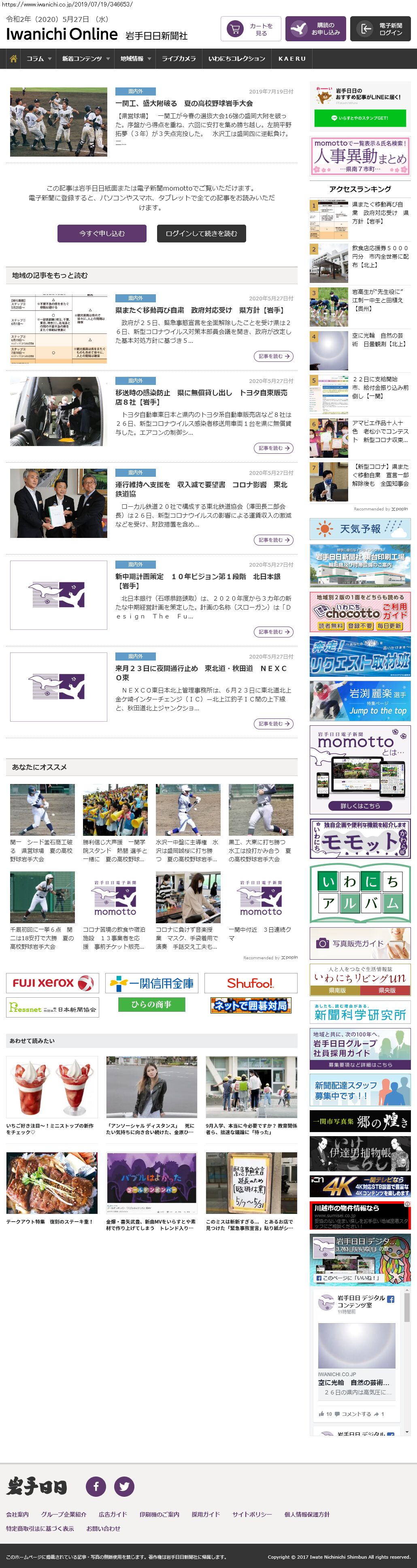Open recommended article 黒工、大東に打ち勝つ
The width and height of the screenshot is (417, 1568).
coord(261,850)
